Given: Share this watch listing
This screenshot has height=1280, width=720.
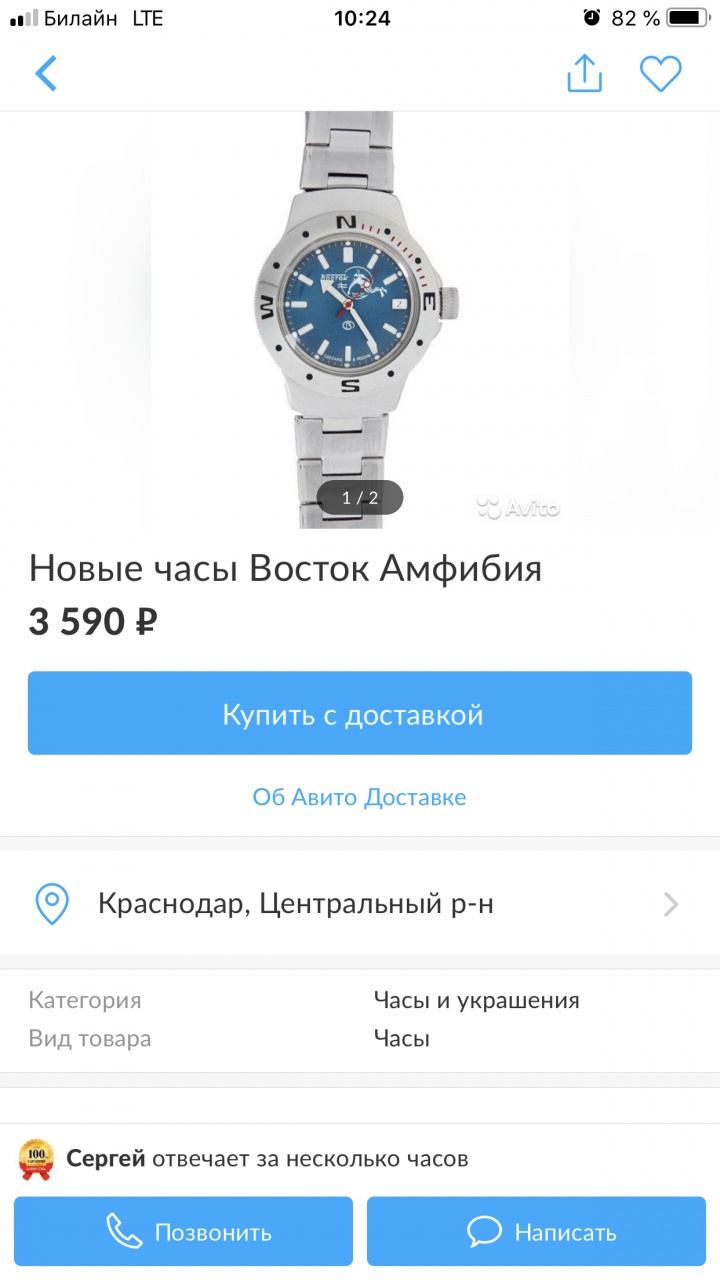Looking at the screenshot, I should coord(585,74).
